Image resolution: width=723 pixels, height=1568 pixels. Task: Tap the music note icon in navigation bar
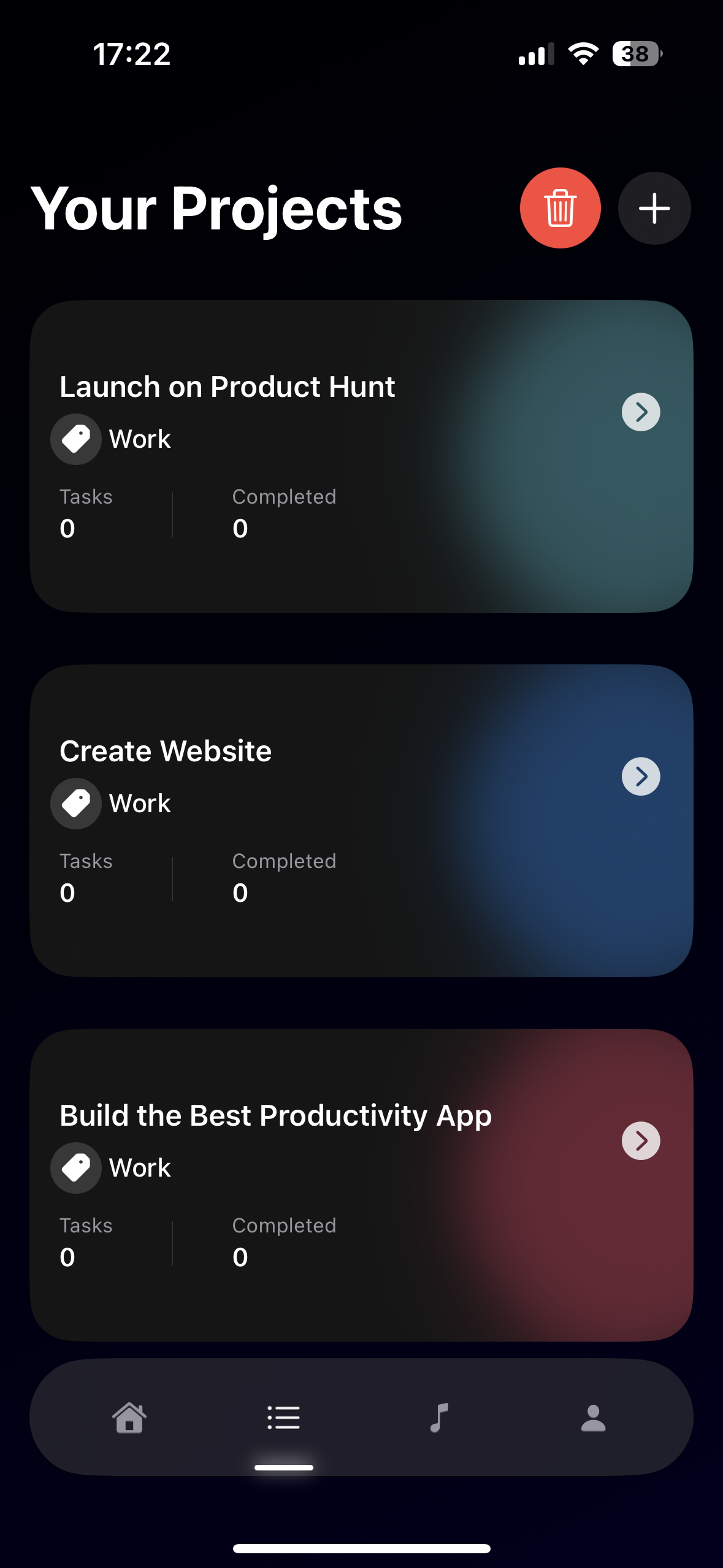[439, 1417]
